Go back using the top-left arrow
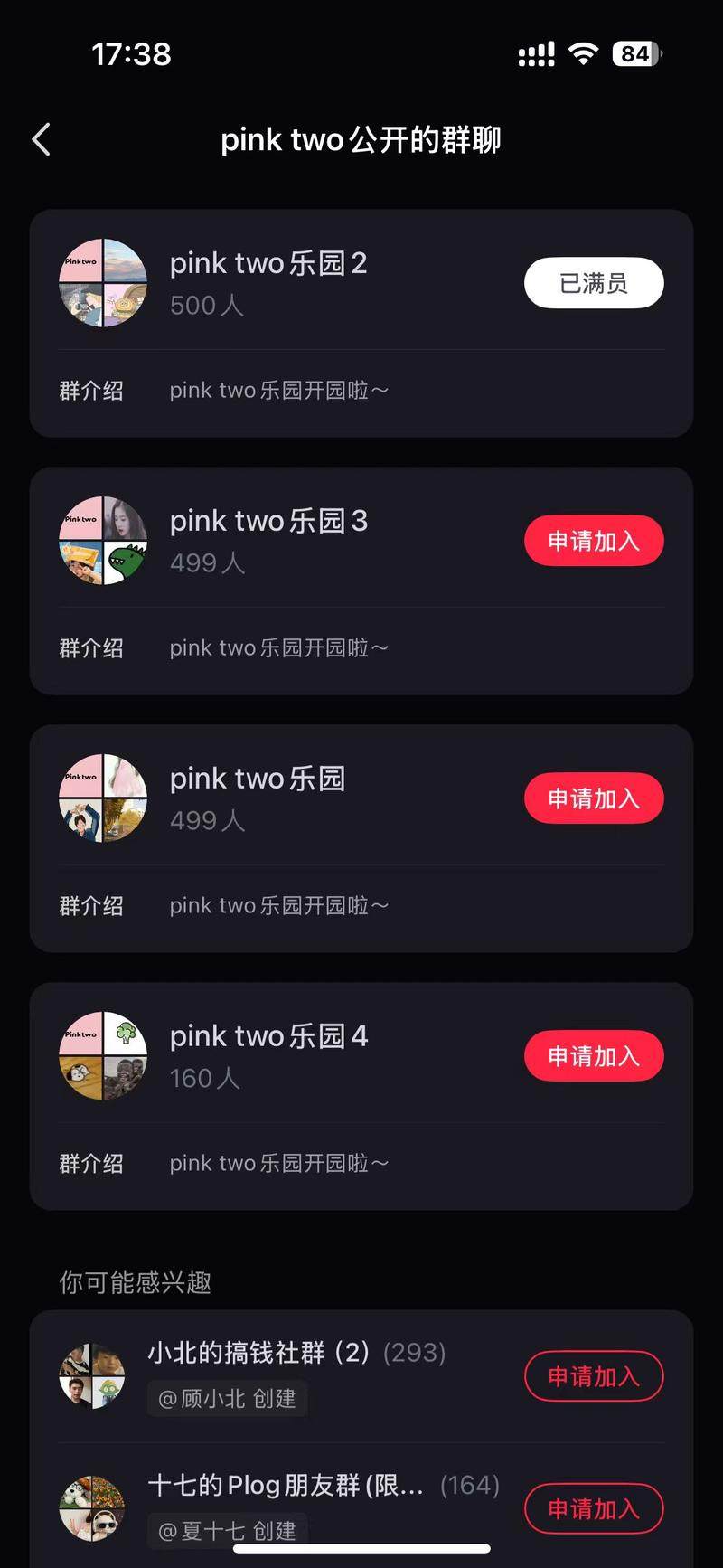The height and width of the screenshot is (1568, 723). click(x=41, y=140)
